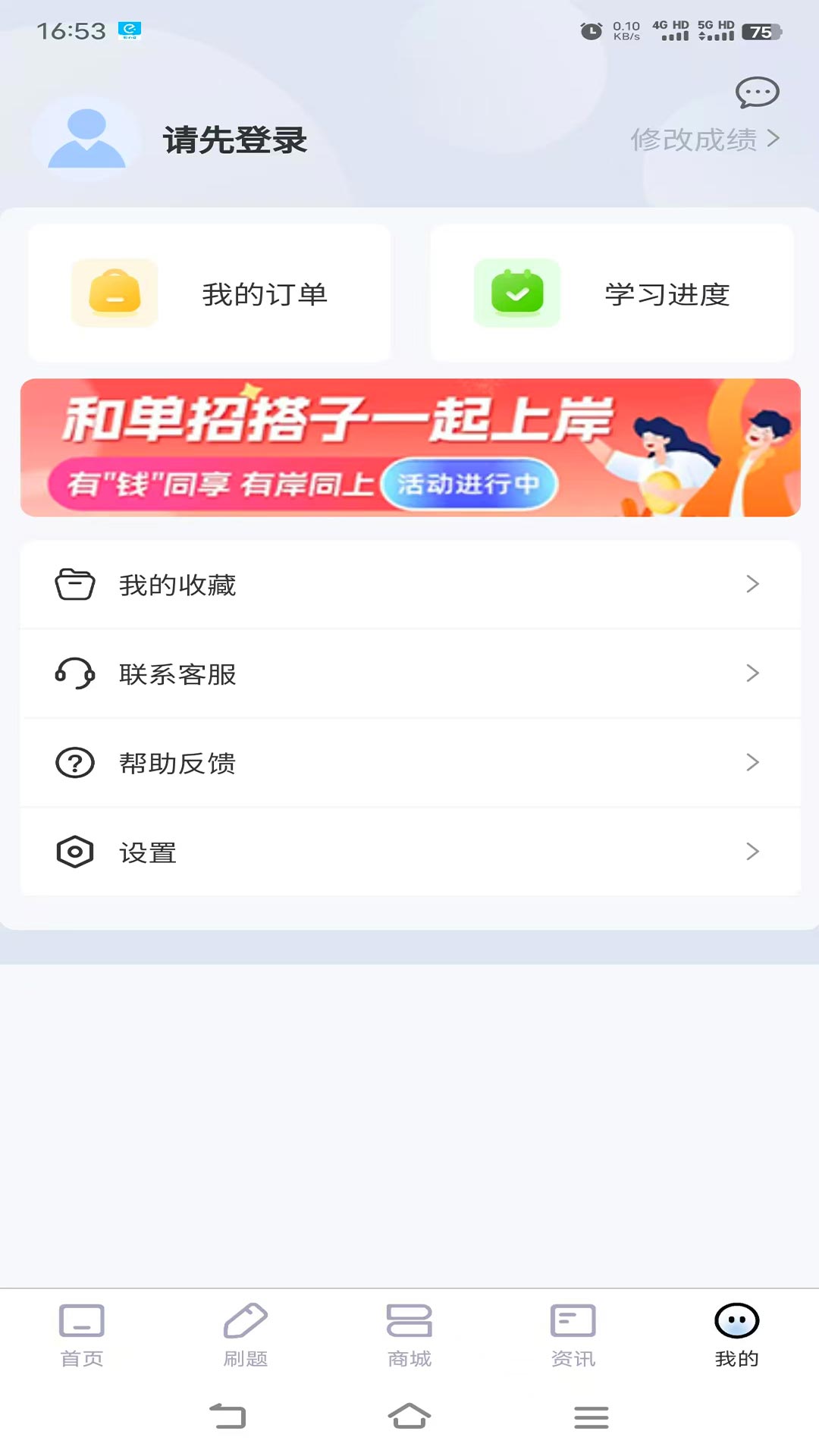
Task: Open 我的订单 via the yellow bag icon
Action: (114, 293)
